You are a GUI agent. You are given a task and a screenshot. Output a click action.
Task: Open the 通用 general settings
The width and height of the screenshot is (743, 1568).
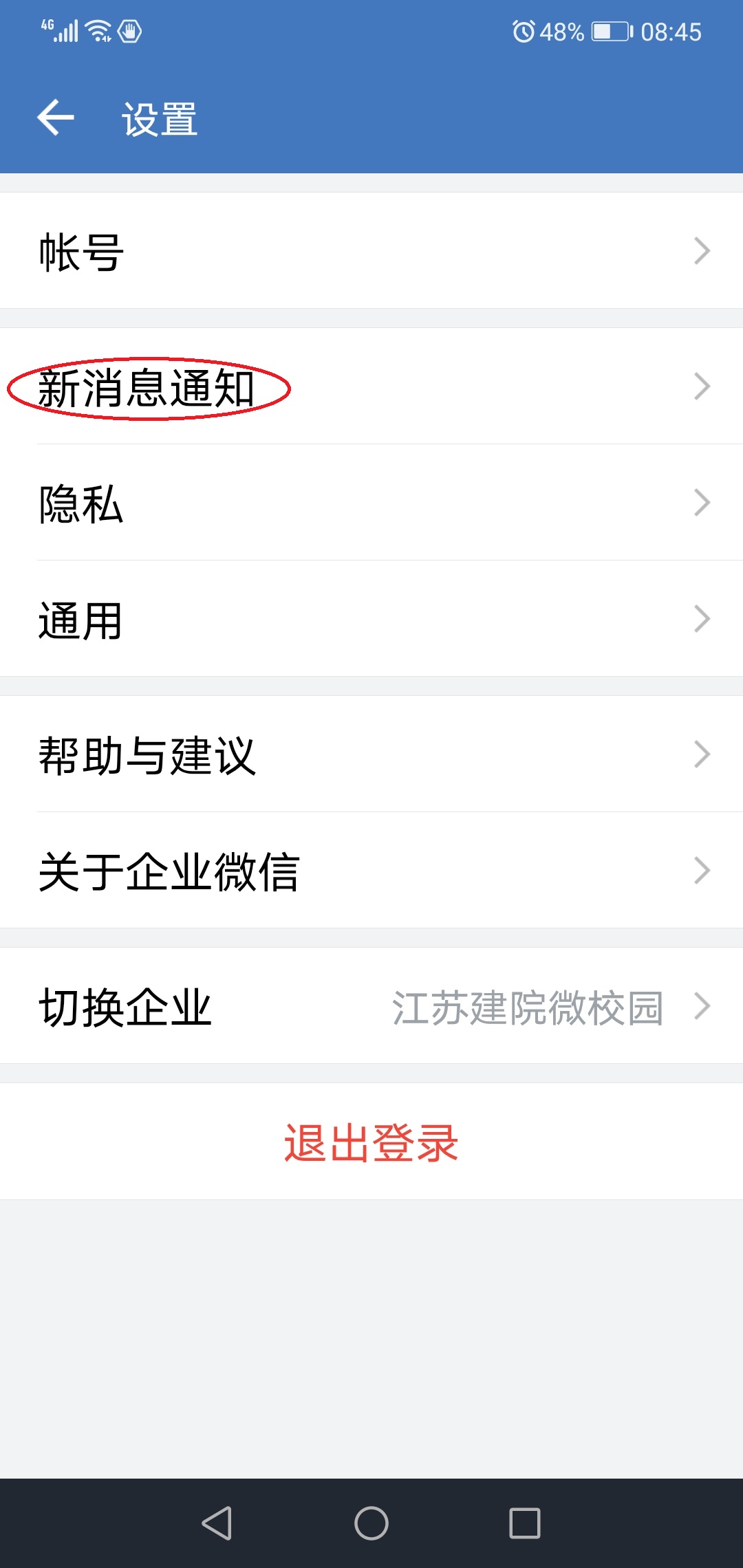tap(371, 618)
